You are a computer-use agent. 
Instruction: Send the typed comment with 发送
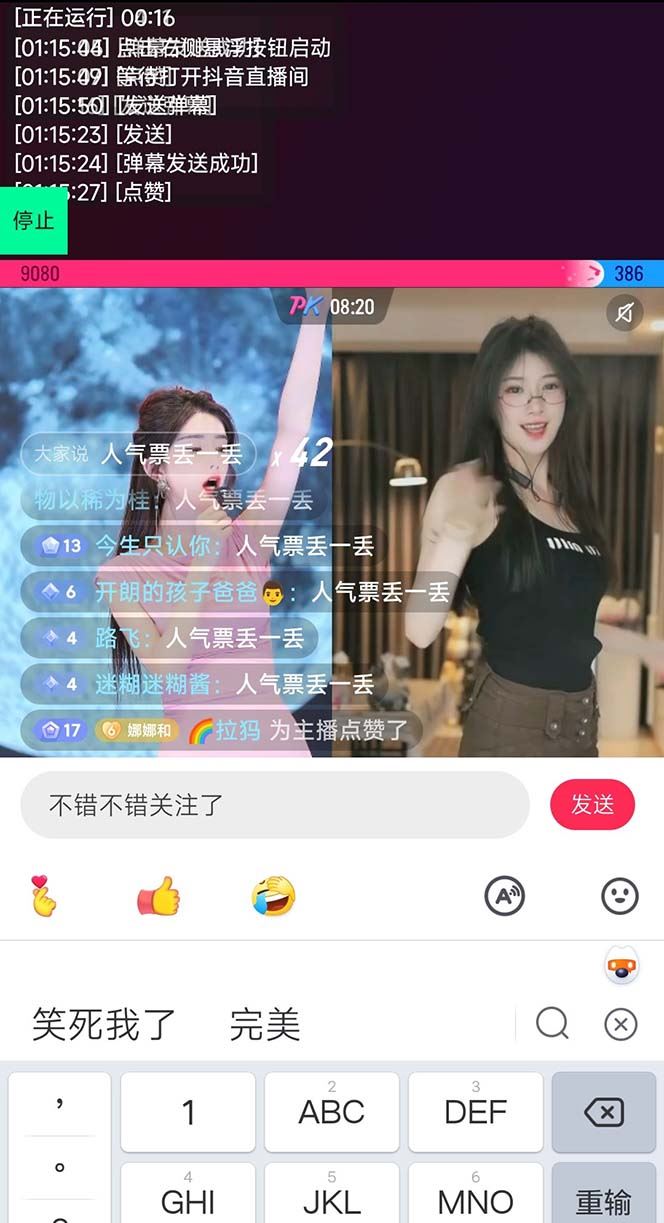[x=592, y=805]
